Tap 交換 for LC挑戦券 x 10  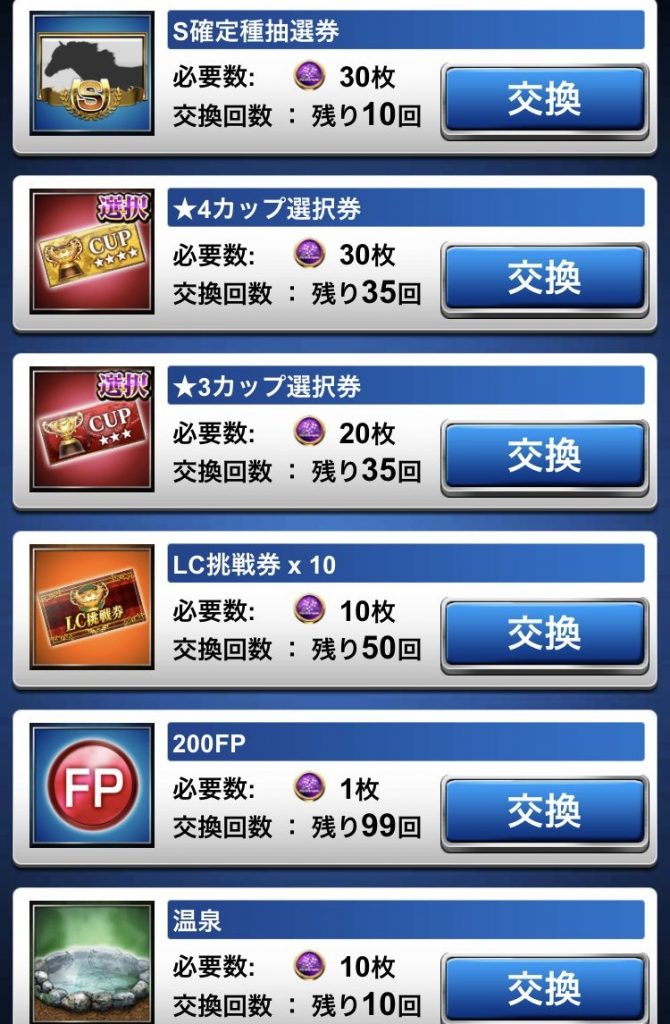[544, 633]
